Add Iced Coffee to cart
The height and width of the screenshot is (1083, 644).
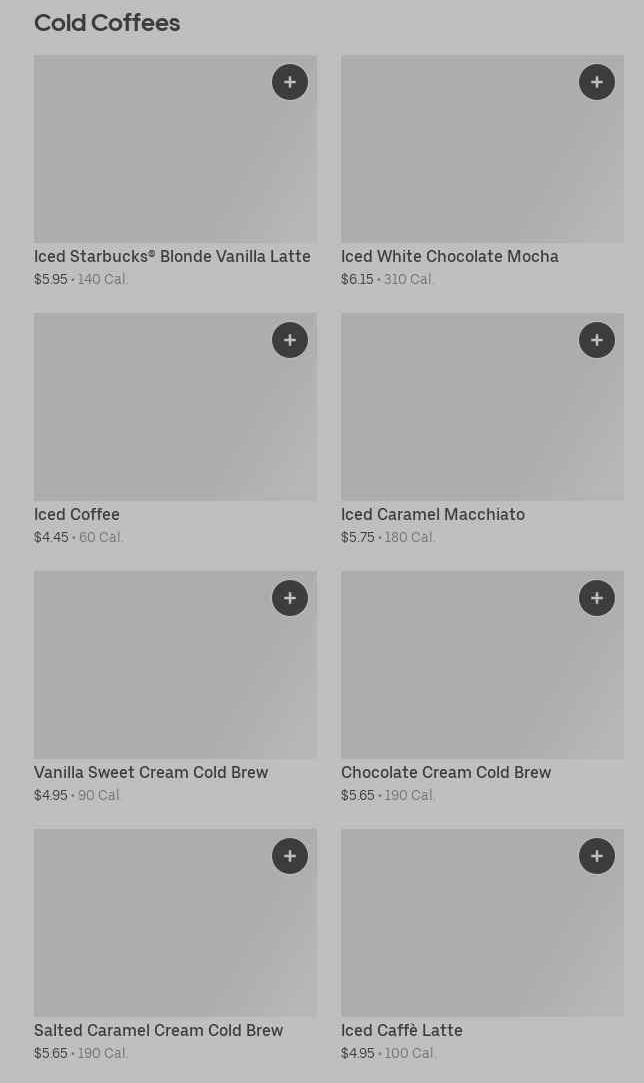[x=290, y=340]
